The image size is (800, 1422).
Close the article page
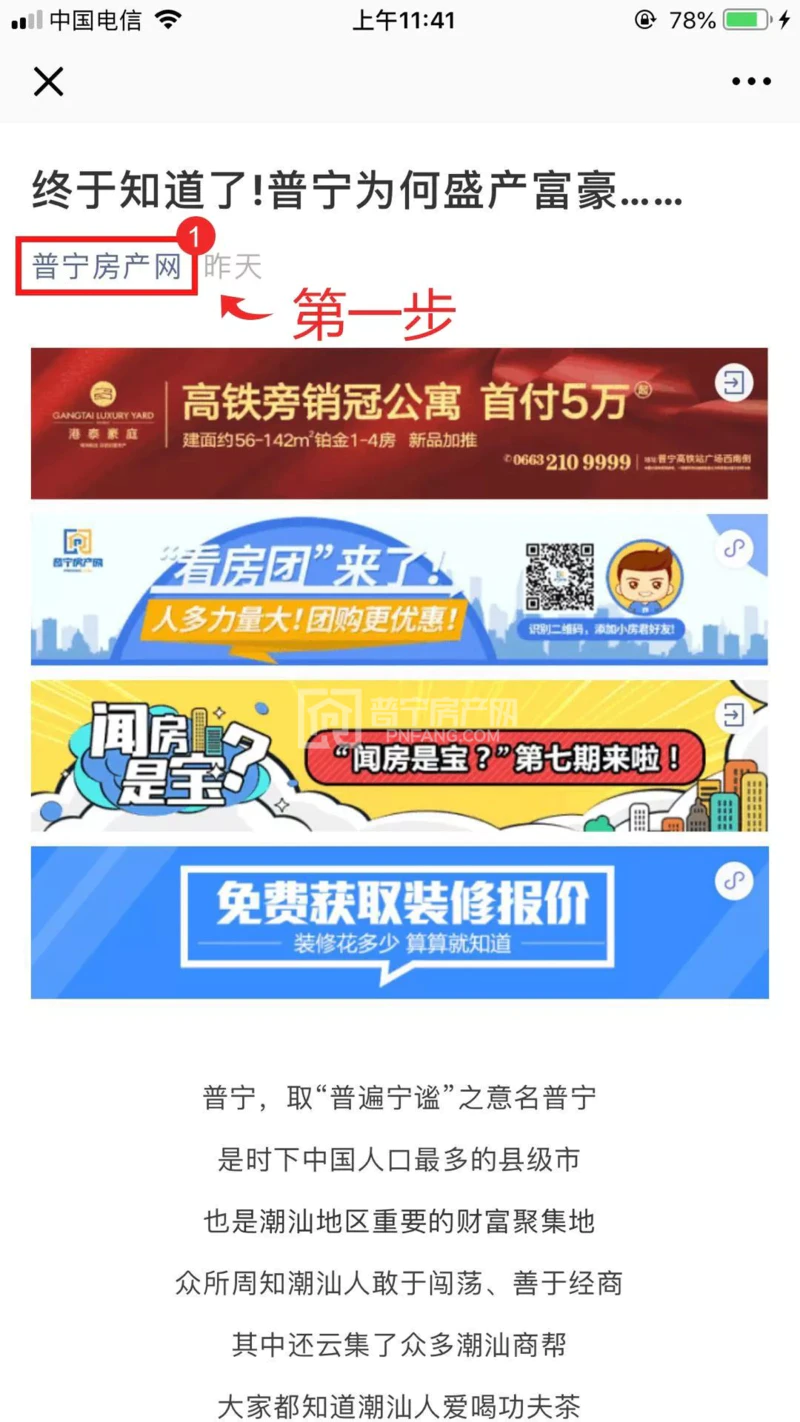pos(48,82)
